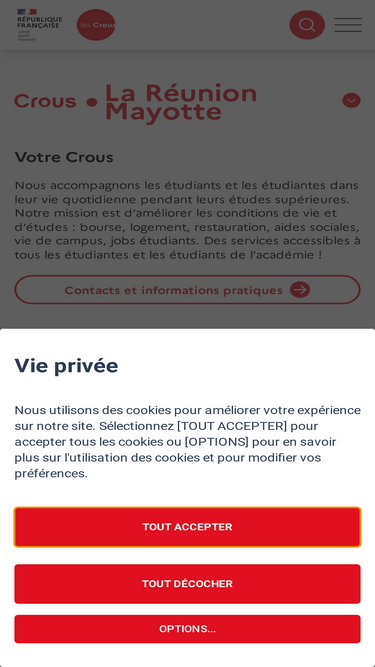The height and width of the screenshot is (667, 375).
Task: Accept all cookies with TOUT ACCEPTER
Action: 188,527
